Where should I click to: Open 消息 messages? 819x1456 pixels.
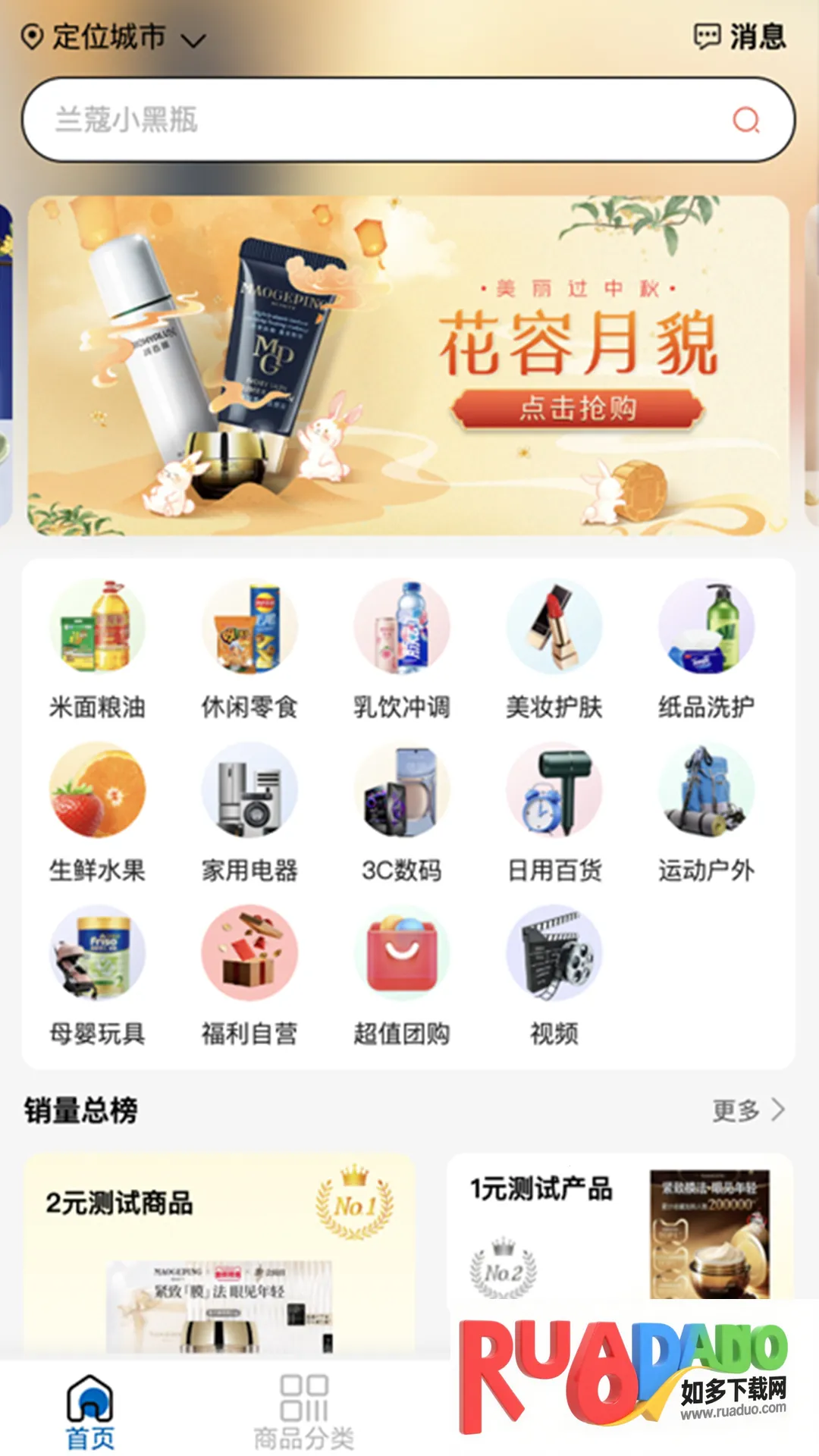(x=739, y=36)
